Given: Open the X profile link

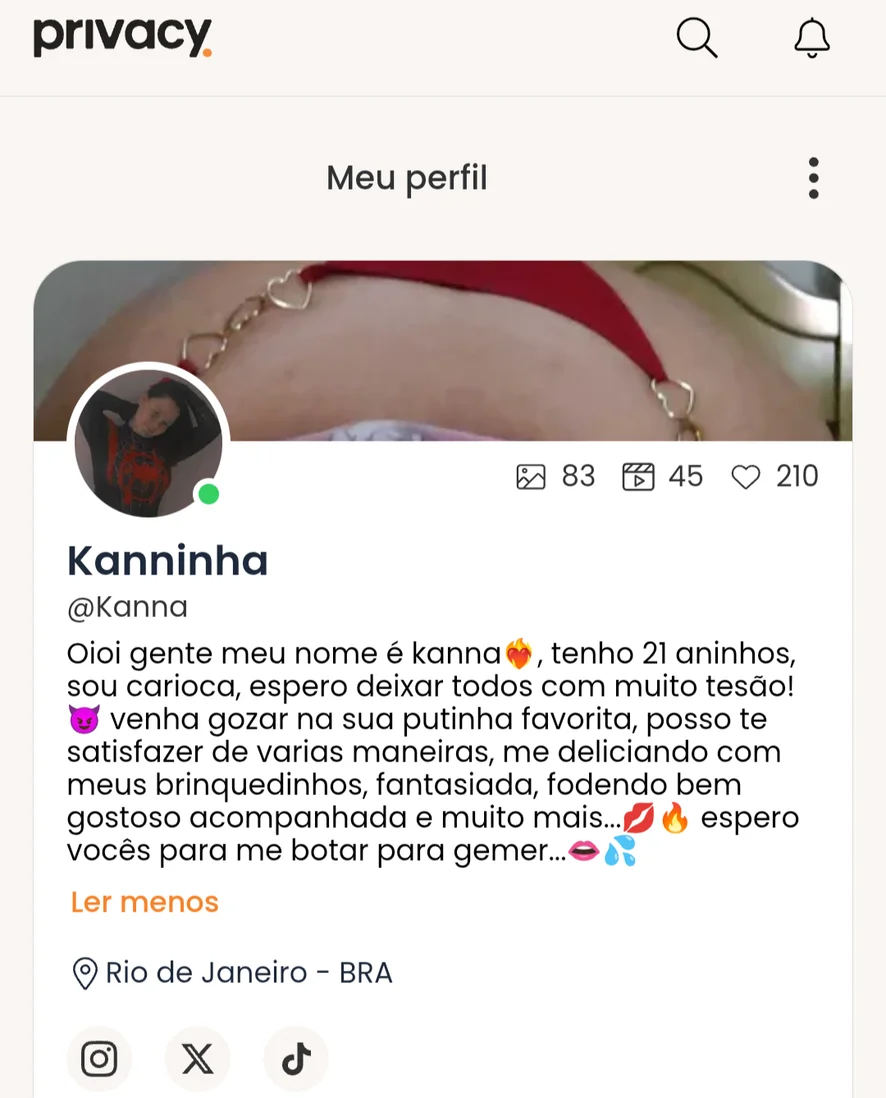Looking at the screenshot, I should 197,1058.
